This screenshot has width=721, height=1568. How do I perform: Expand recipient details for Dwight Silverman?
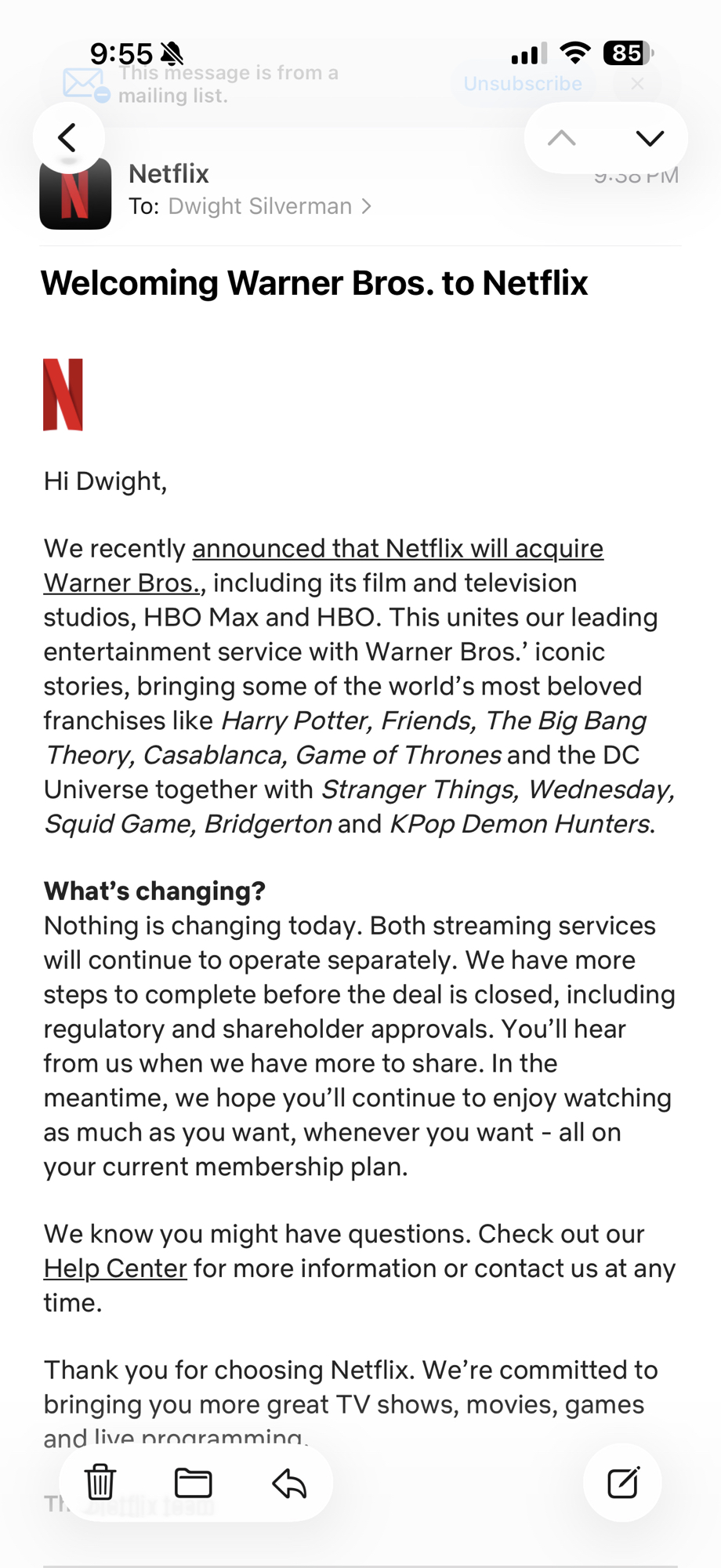259,206
